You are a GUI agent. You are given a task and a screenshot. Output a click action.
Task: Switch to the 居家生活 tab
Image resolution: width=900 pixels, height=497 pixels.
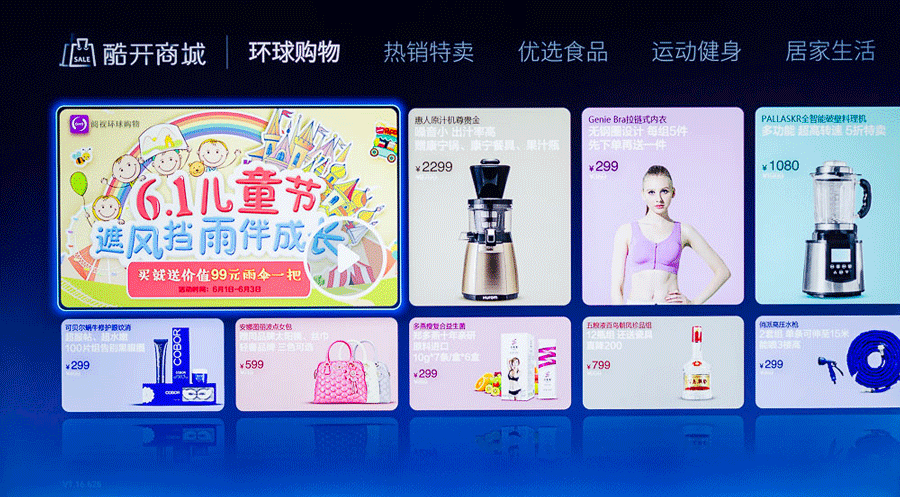[830, 52]
